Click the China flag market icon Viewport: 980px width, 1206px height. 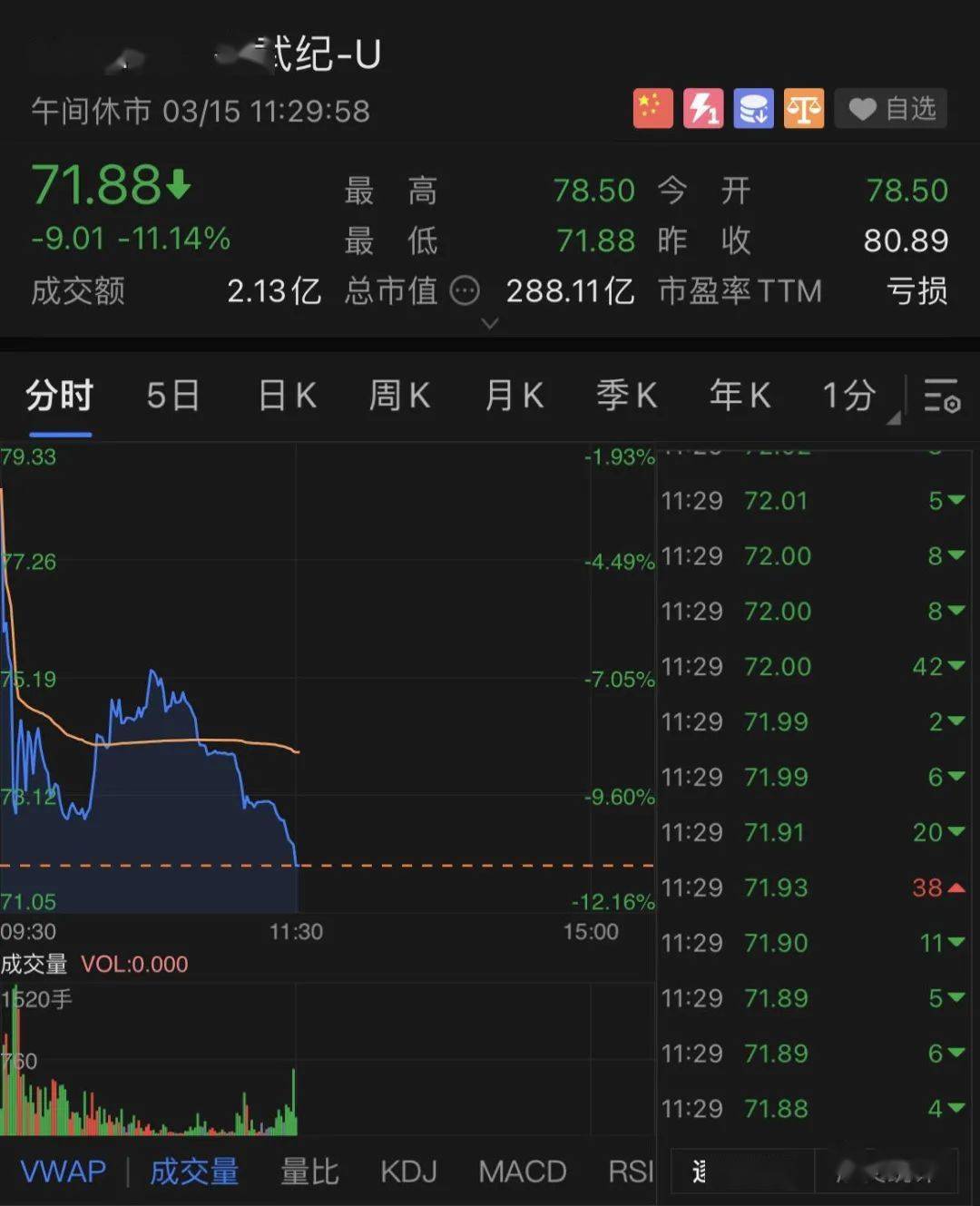(652, 108)
